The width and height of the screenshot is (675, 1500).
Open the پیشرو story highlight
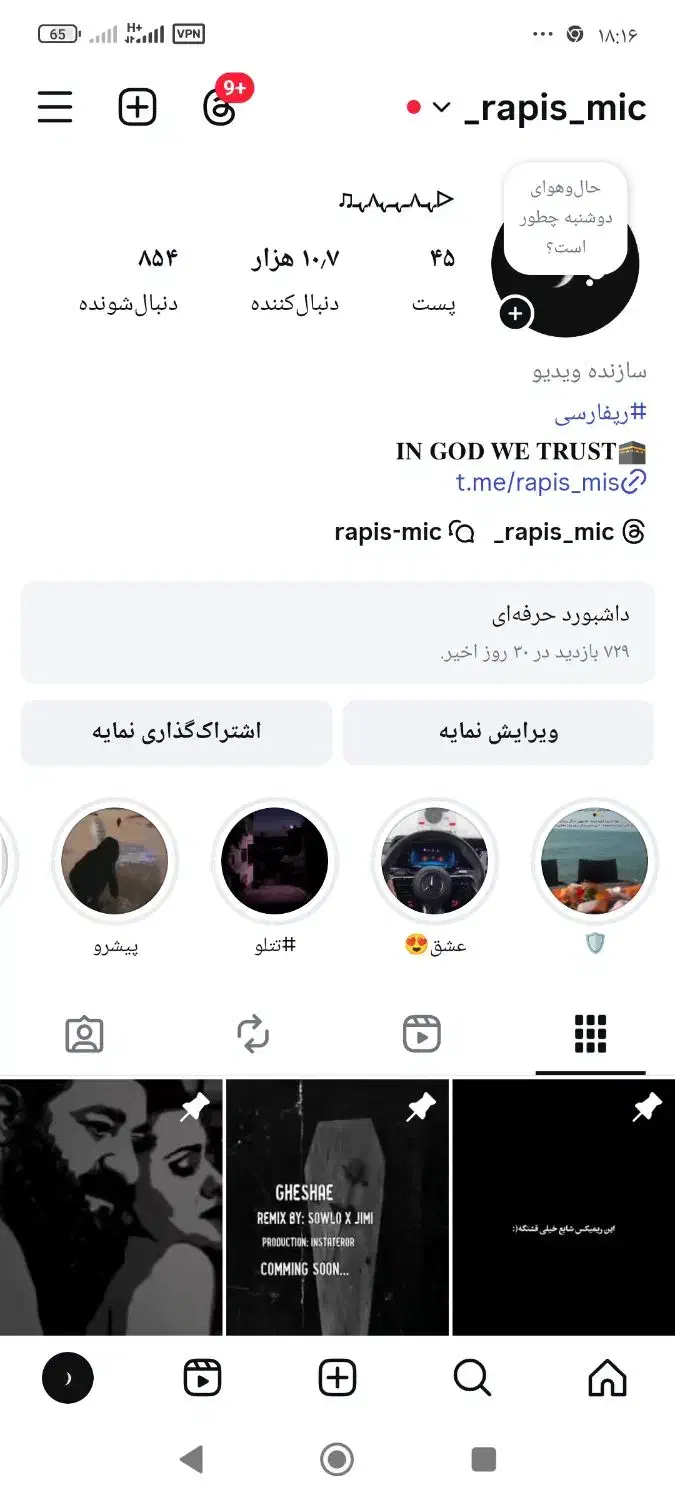(115, 862)
